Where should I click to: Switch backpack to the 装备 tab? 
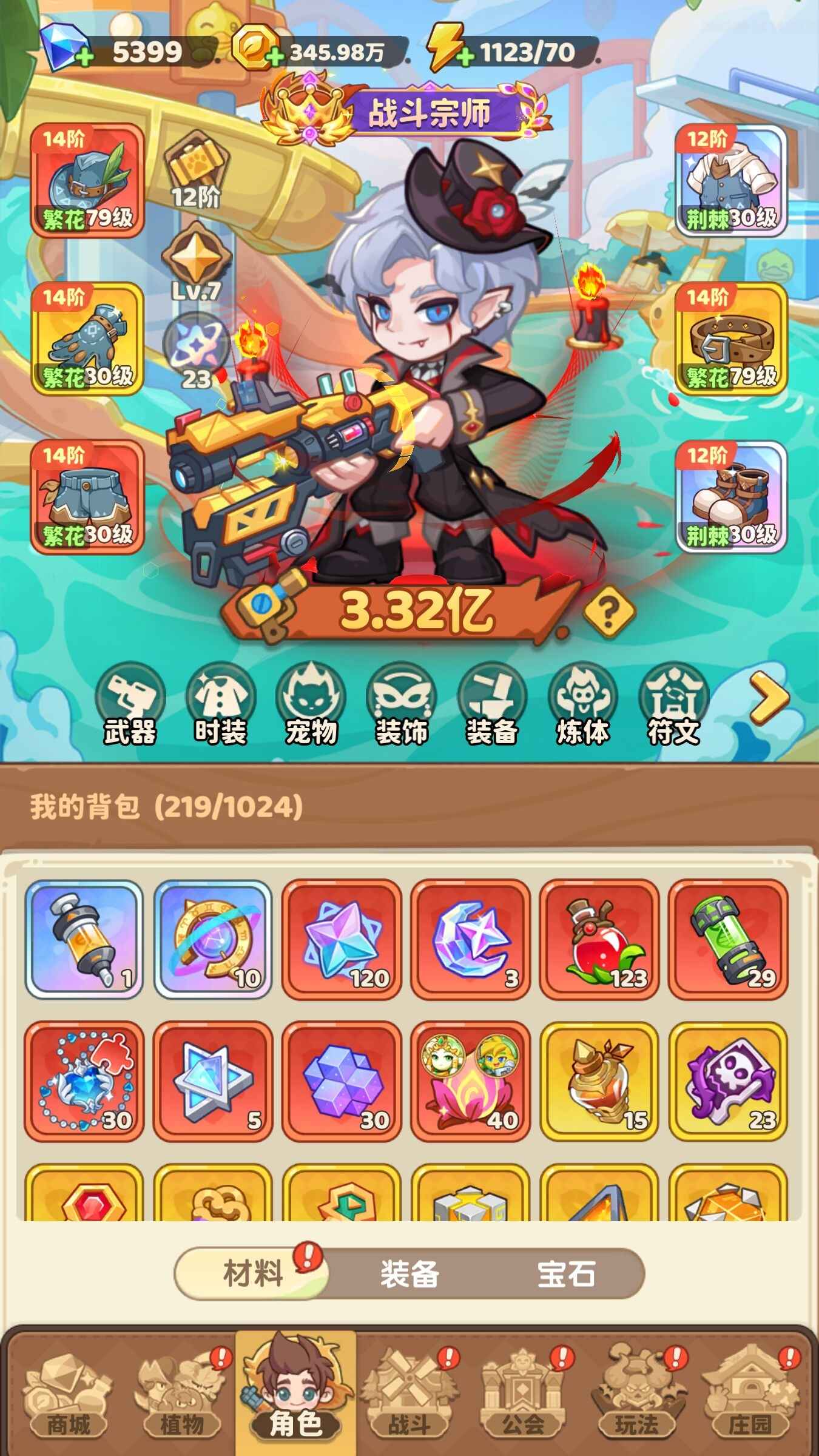(x=409, y=1273)
